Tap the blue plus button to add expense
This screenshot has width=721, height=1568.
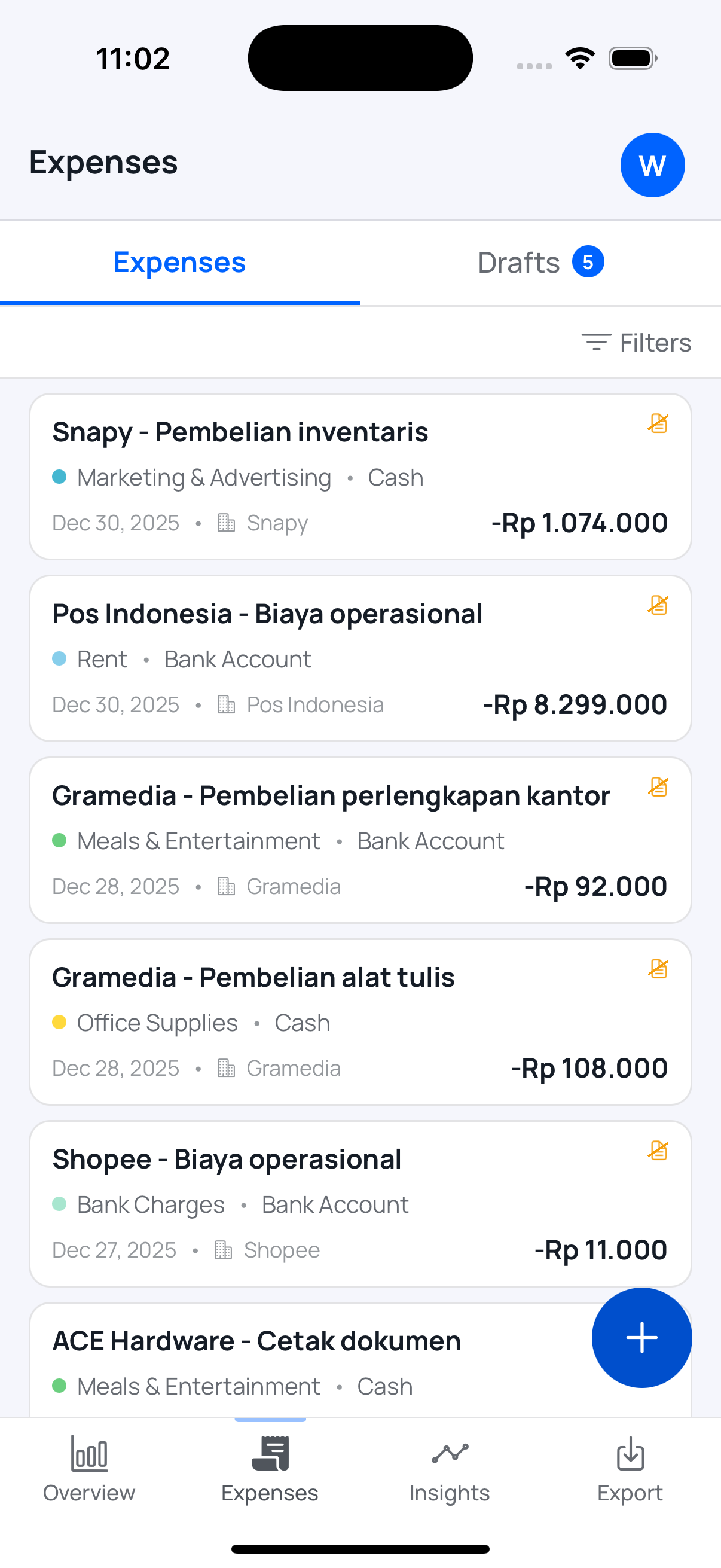coord(641,1337)
